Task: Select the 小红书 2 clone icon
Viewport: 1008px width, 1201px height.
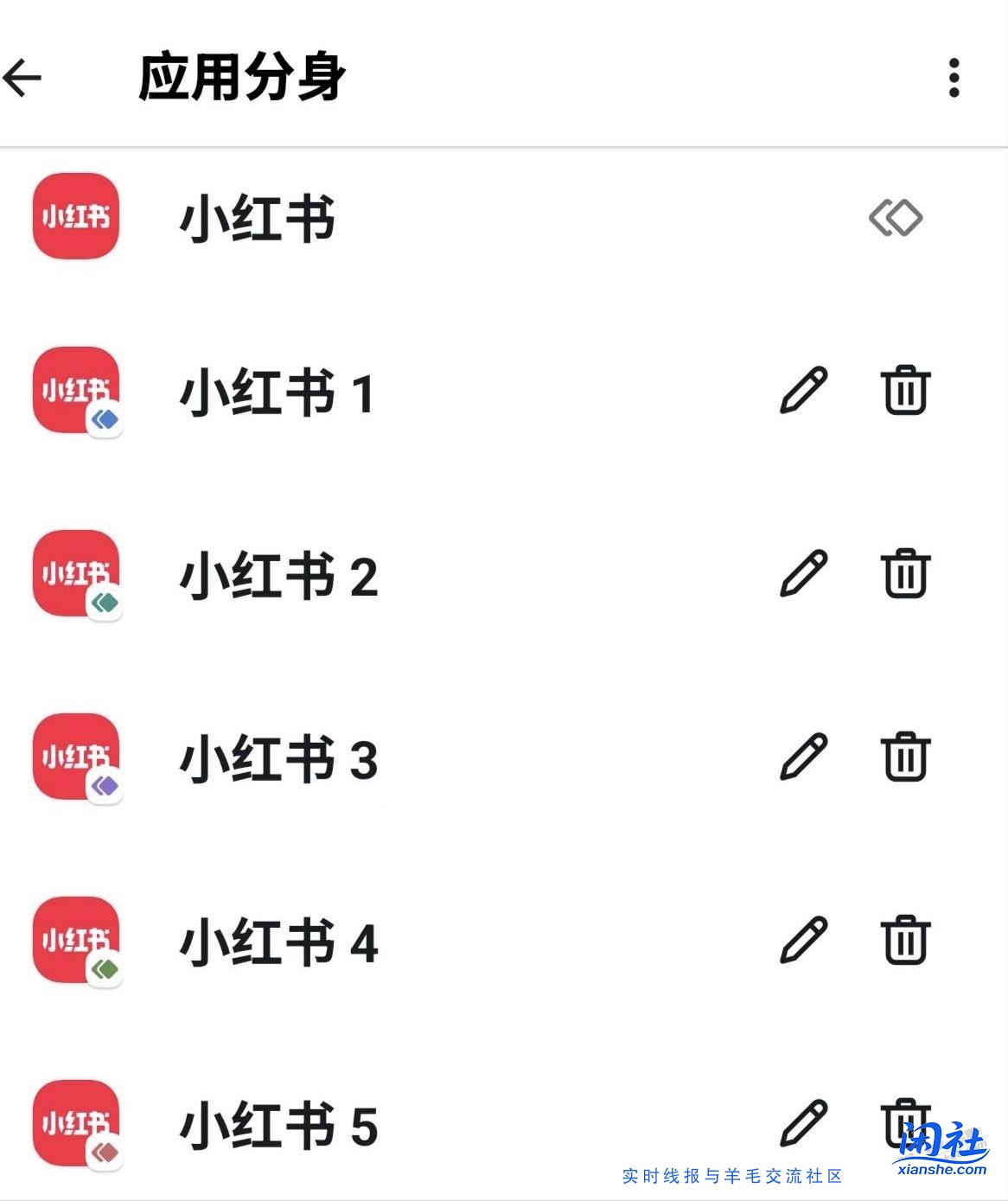Action: pos(74,574)
